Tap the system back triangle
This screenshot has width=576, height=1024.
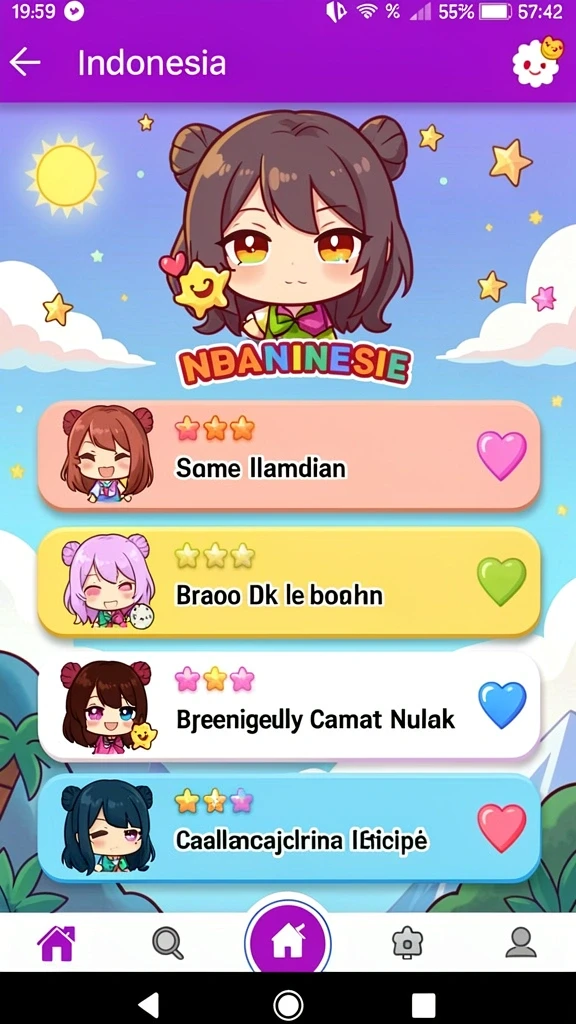[x=149, y=1004]
